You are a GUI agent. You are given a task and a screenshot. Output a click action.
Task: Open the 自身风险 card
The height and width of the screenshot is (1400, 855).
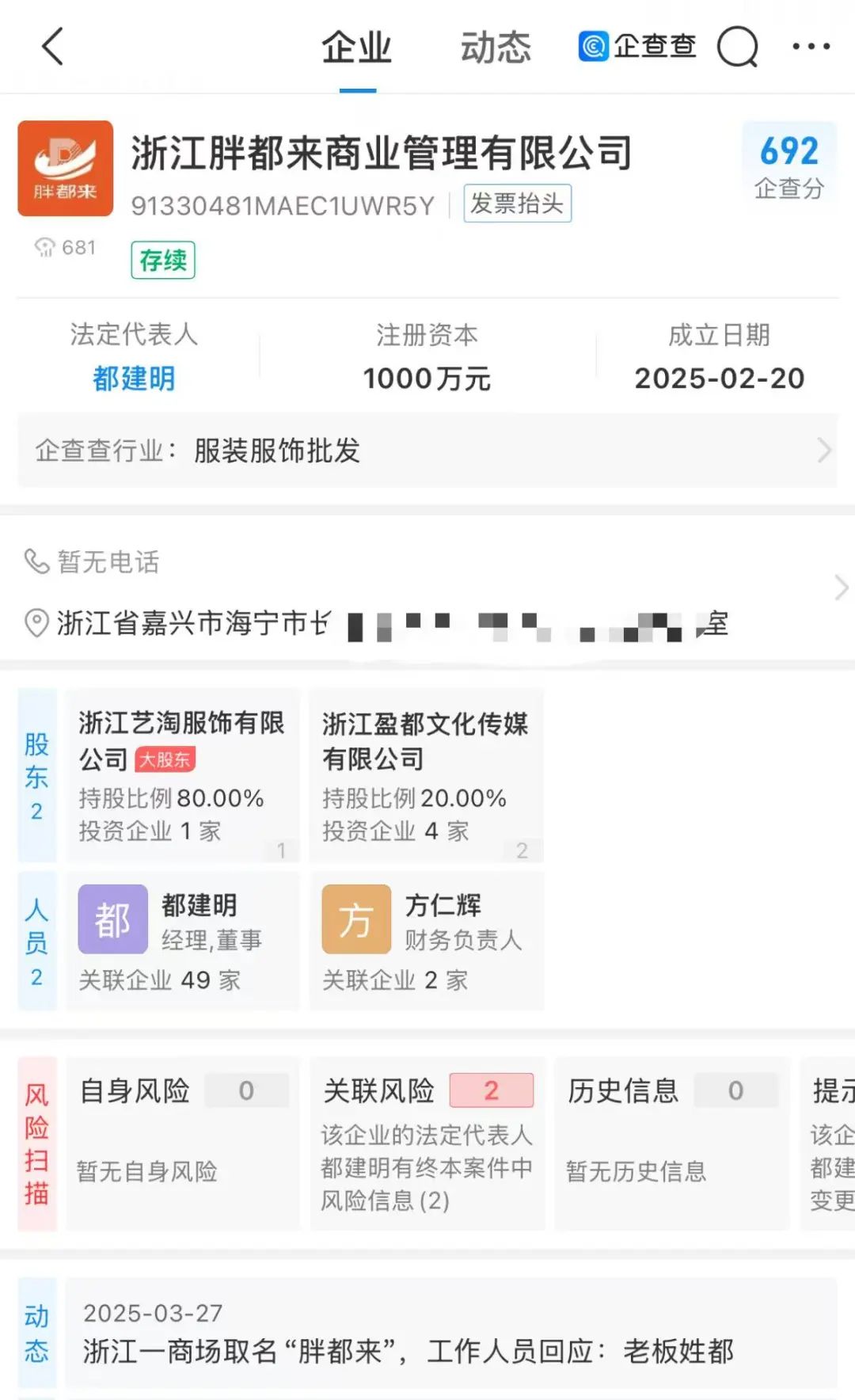point(183,1142)
